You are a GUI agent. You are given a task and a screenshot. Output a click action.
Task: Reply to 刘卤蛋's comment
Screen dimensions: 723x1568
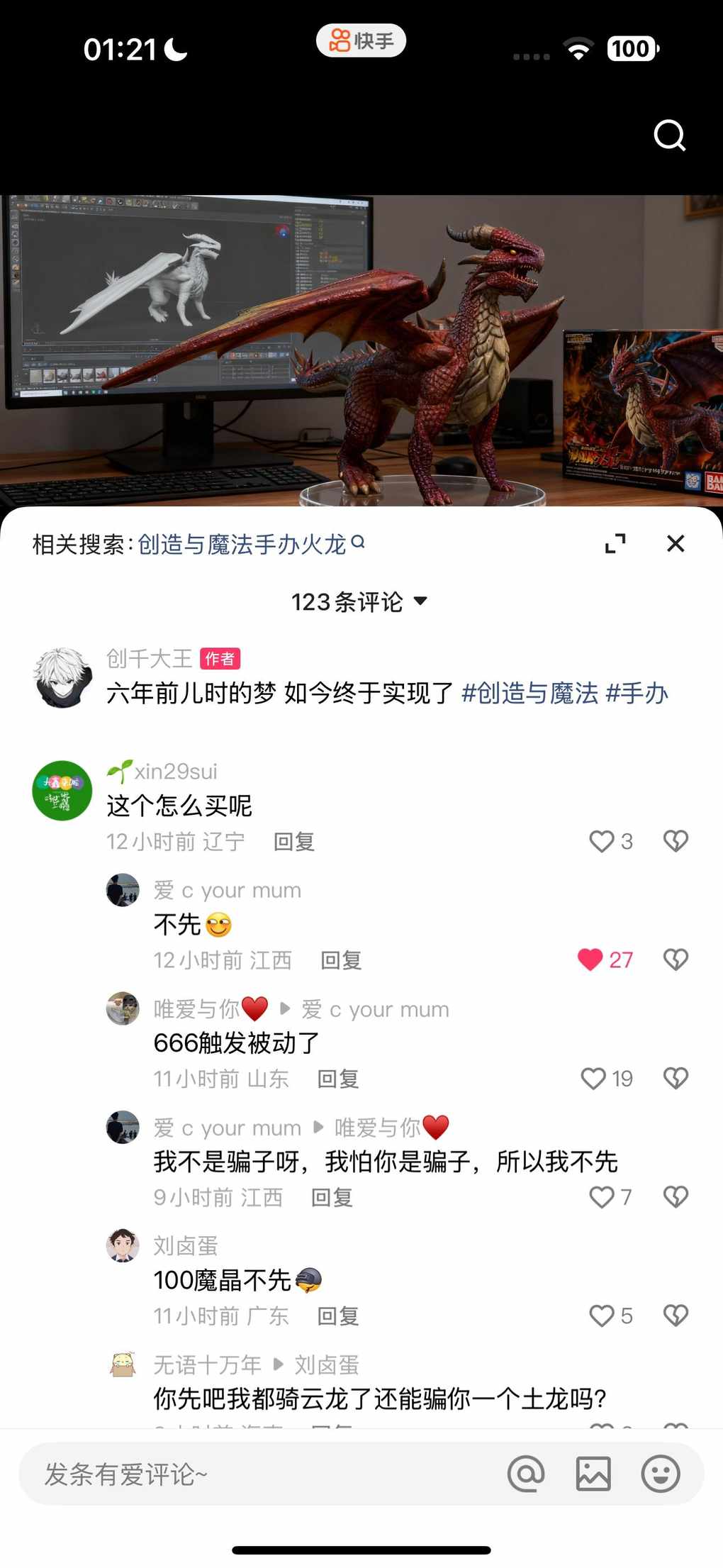pyautogui.click(x=338, y=1316)
